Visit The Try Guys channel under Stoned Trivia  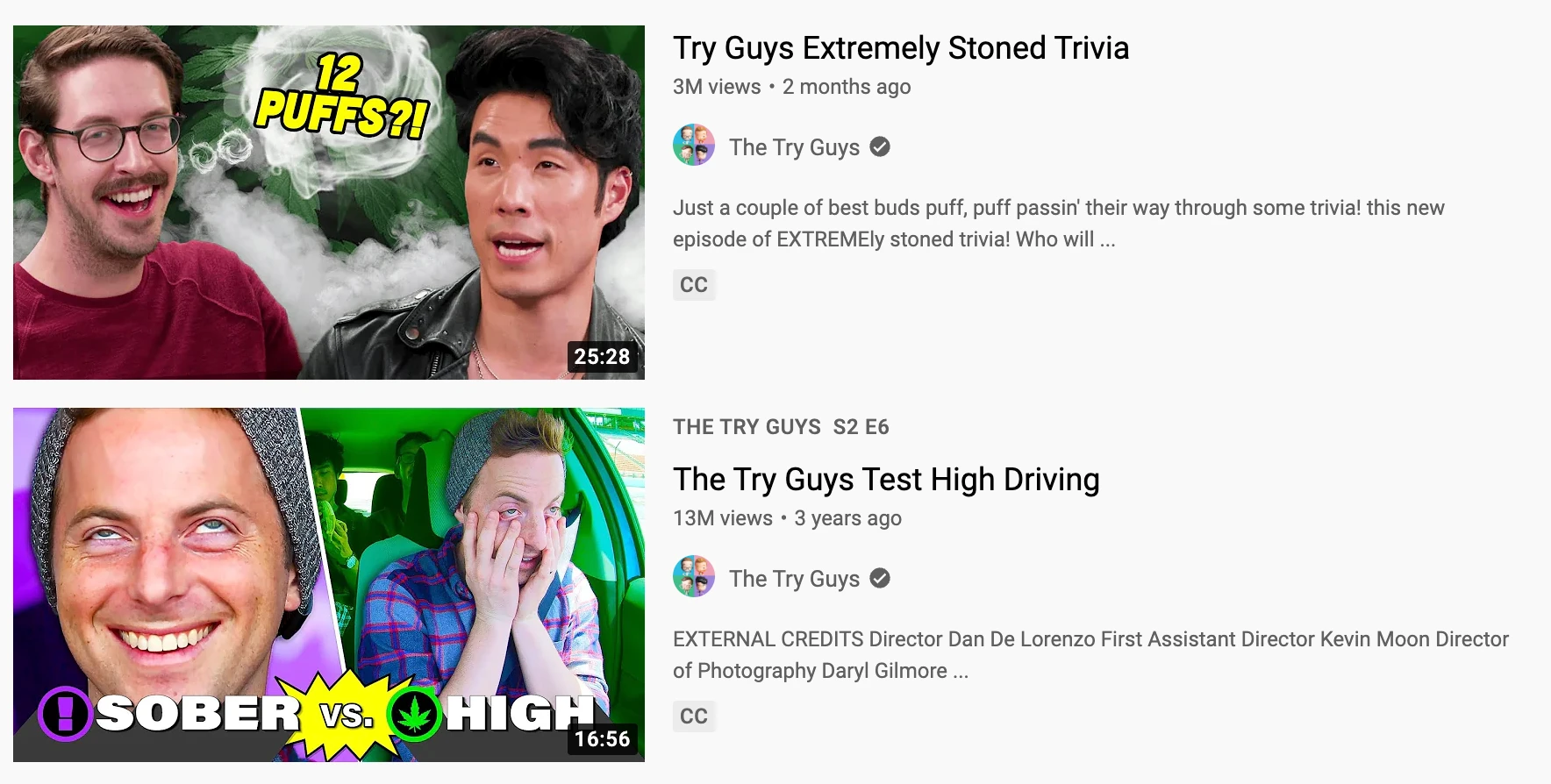793,147
